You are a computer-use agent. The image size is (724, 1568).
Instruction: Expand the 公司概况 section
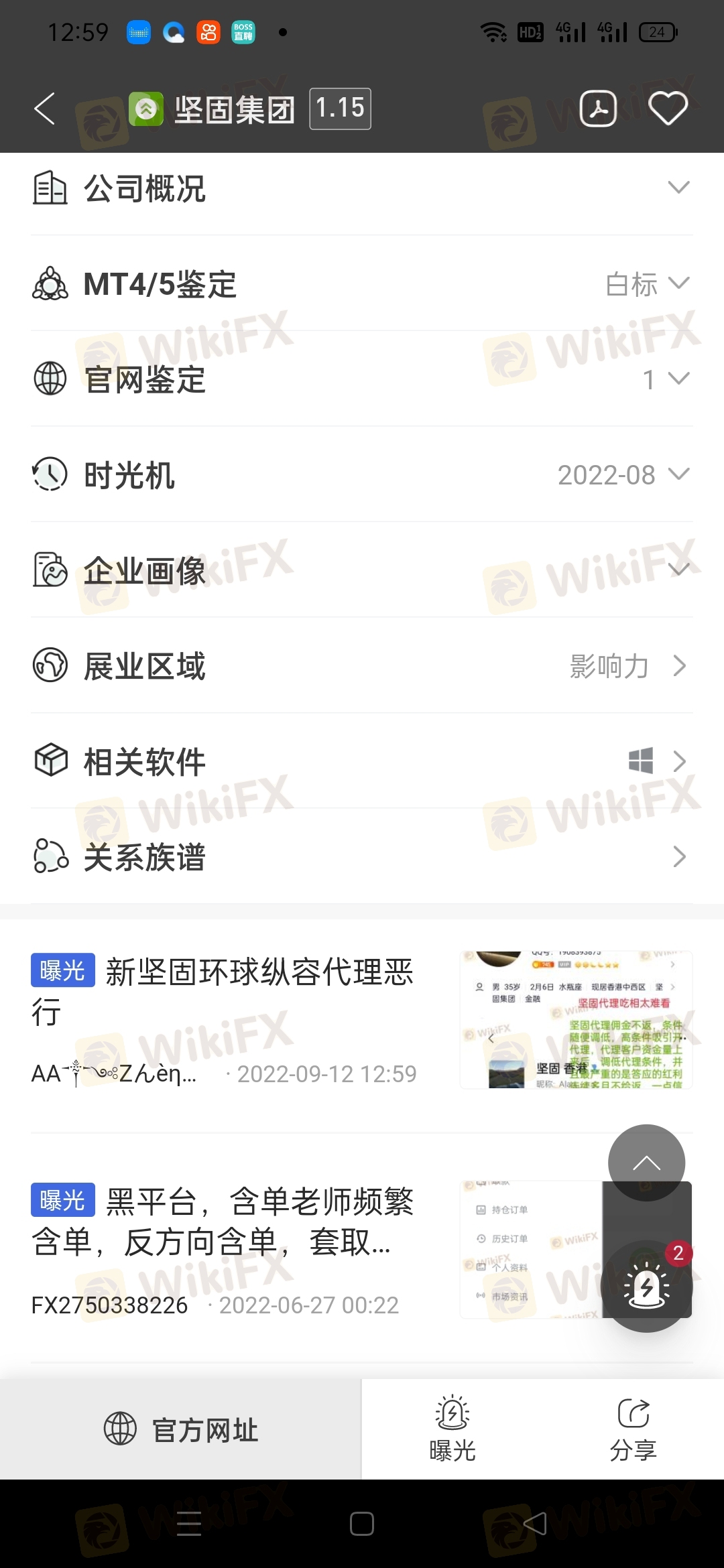click(362, 188)
